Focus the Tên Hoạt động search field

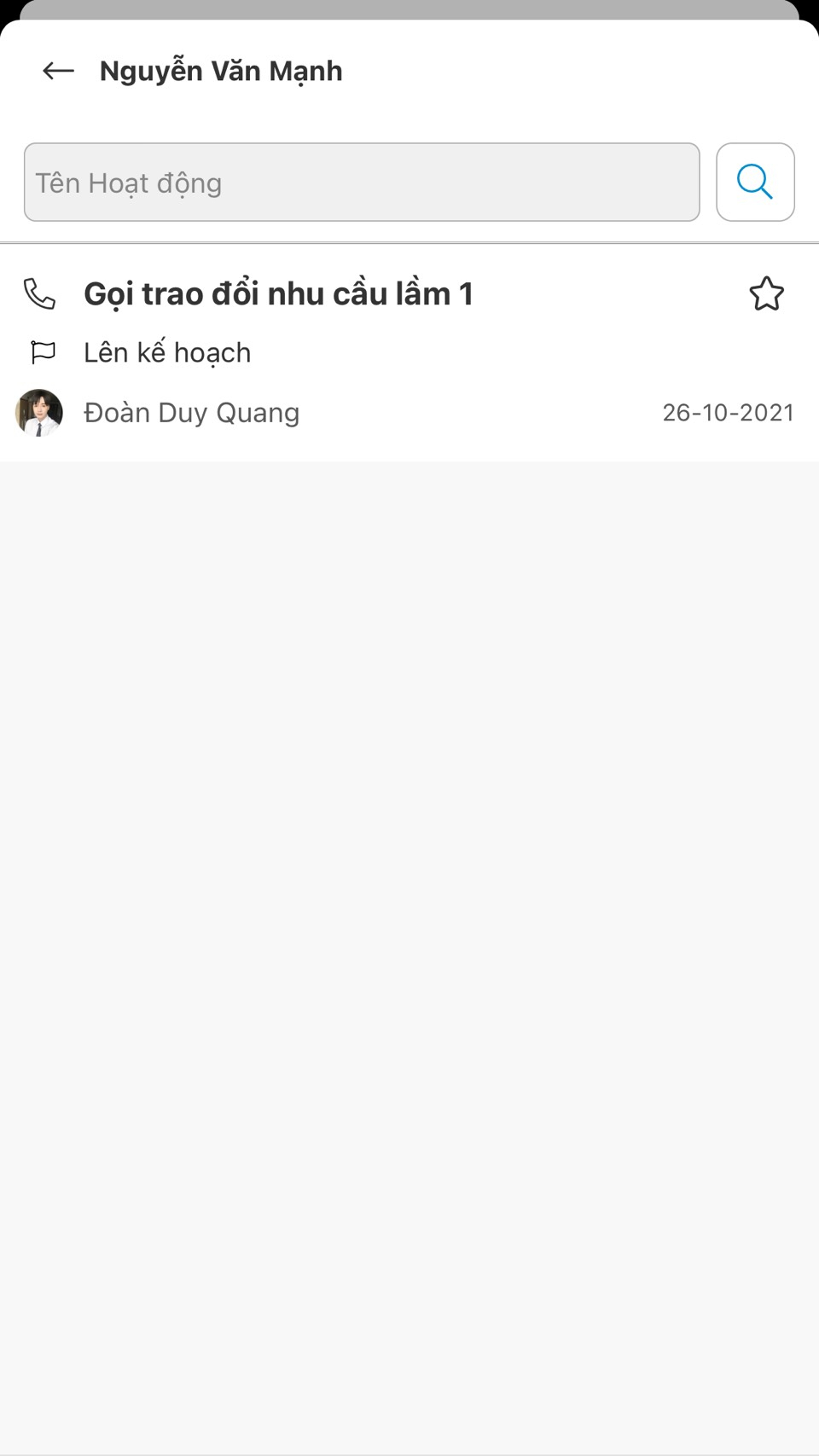click(362, 183)
